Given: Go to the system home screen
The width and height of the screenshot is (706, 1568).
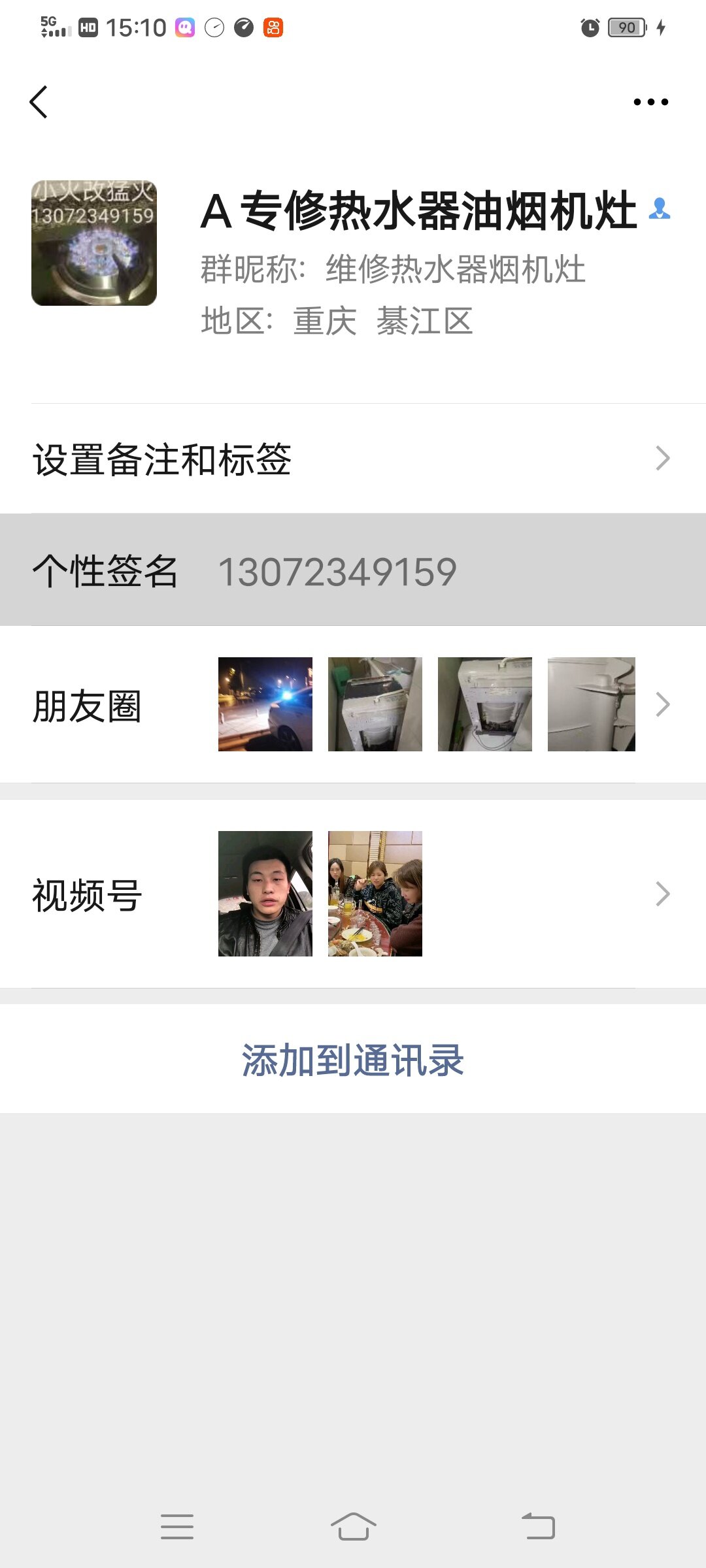Looking at the screenshot, I should [x=353, y=1526].
